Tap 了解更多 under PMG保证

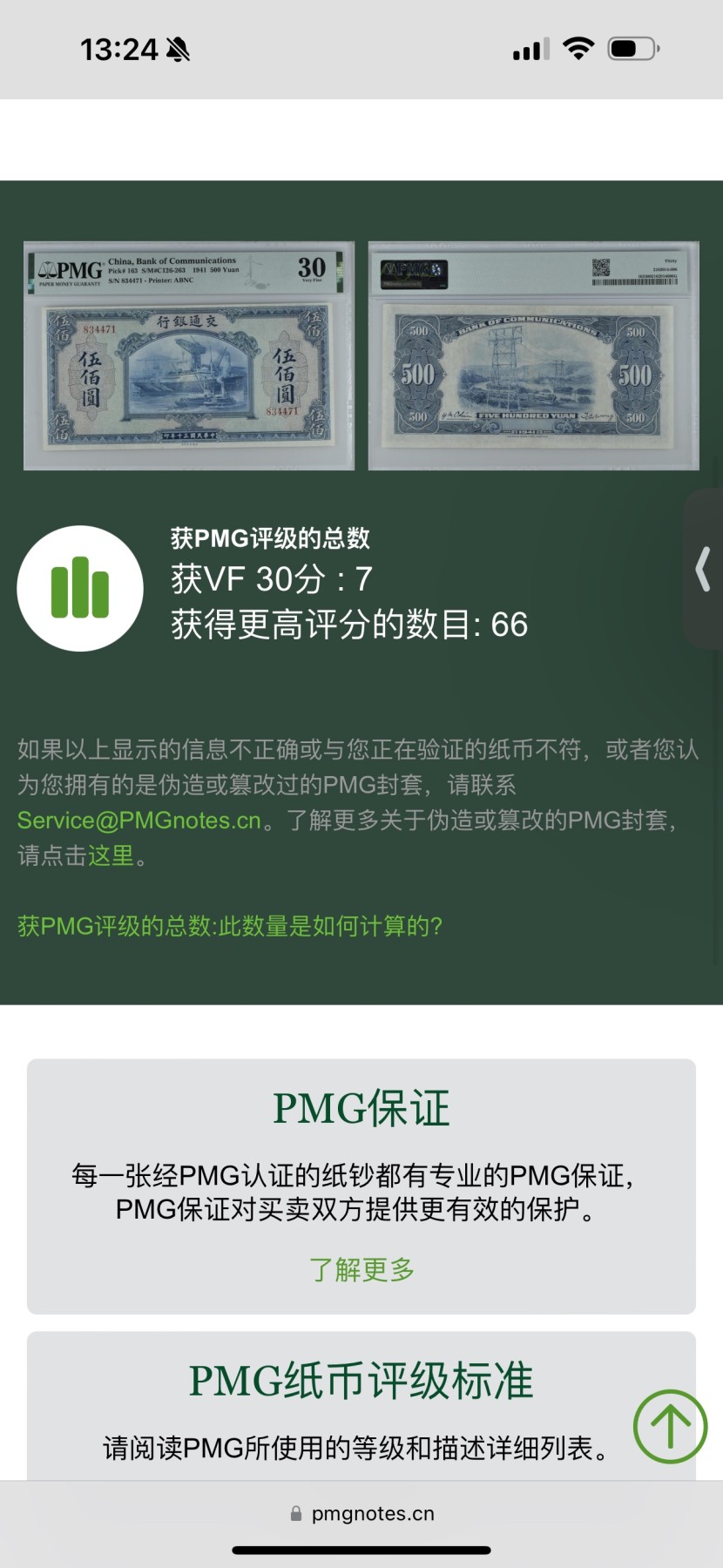361,1269
